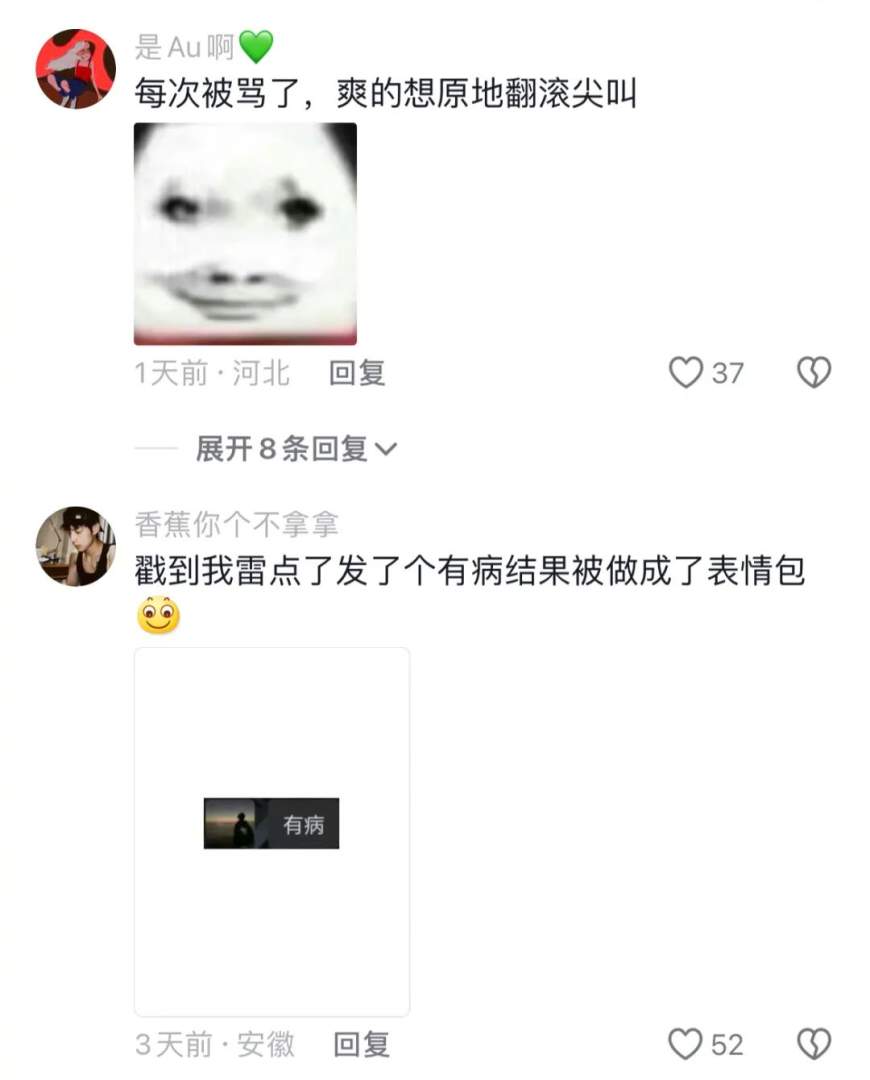The width and height of the screenshot is (870, 1080).
Task: Like 是Au啊's comment
Action: [686, 374]
